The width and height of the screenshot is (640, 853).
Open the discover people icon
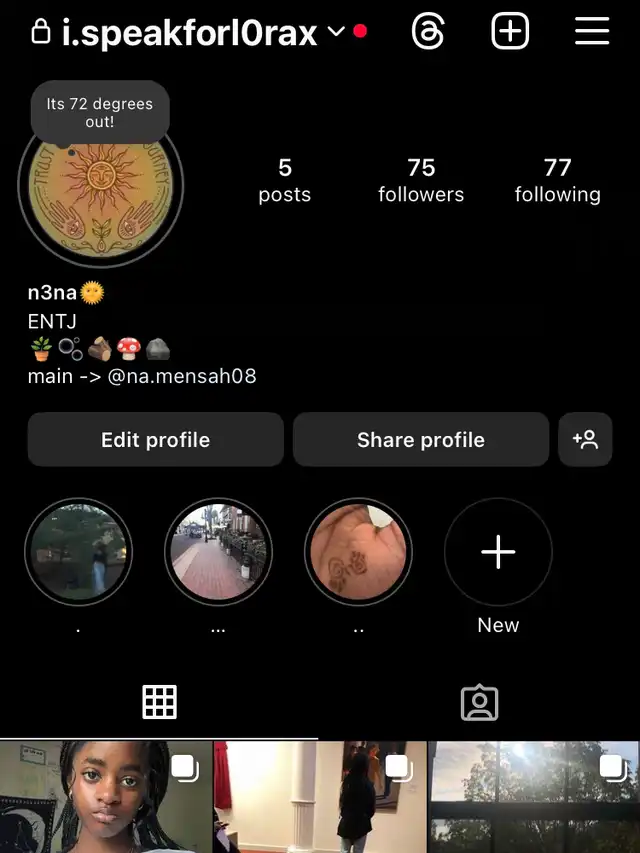[585, 440]
